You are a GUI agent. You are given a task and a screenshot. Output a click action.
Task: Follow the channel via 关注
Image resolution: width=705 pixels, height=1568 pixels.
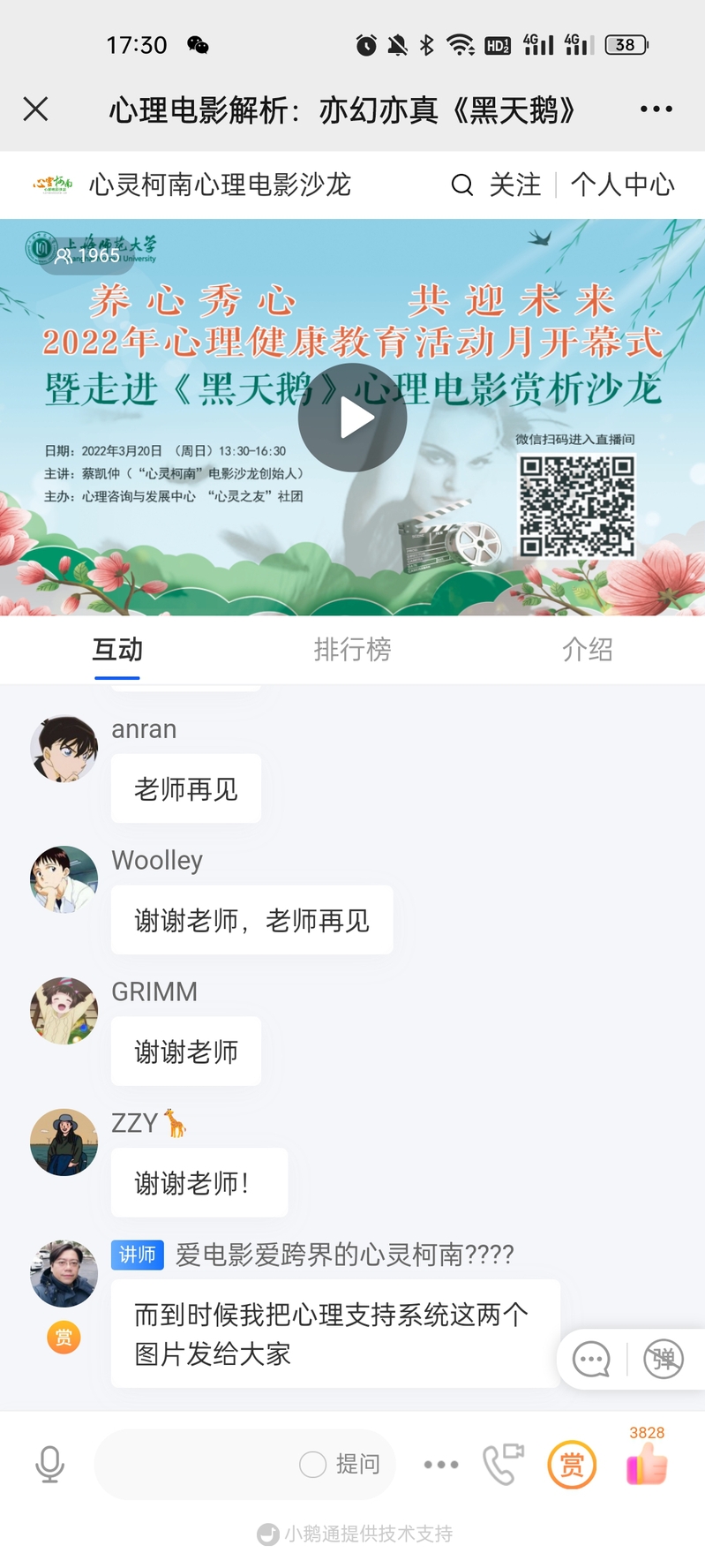click(x=514, y=185)
